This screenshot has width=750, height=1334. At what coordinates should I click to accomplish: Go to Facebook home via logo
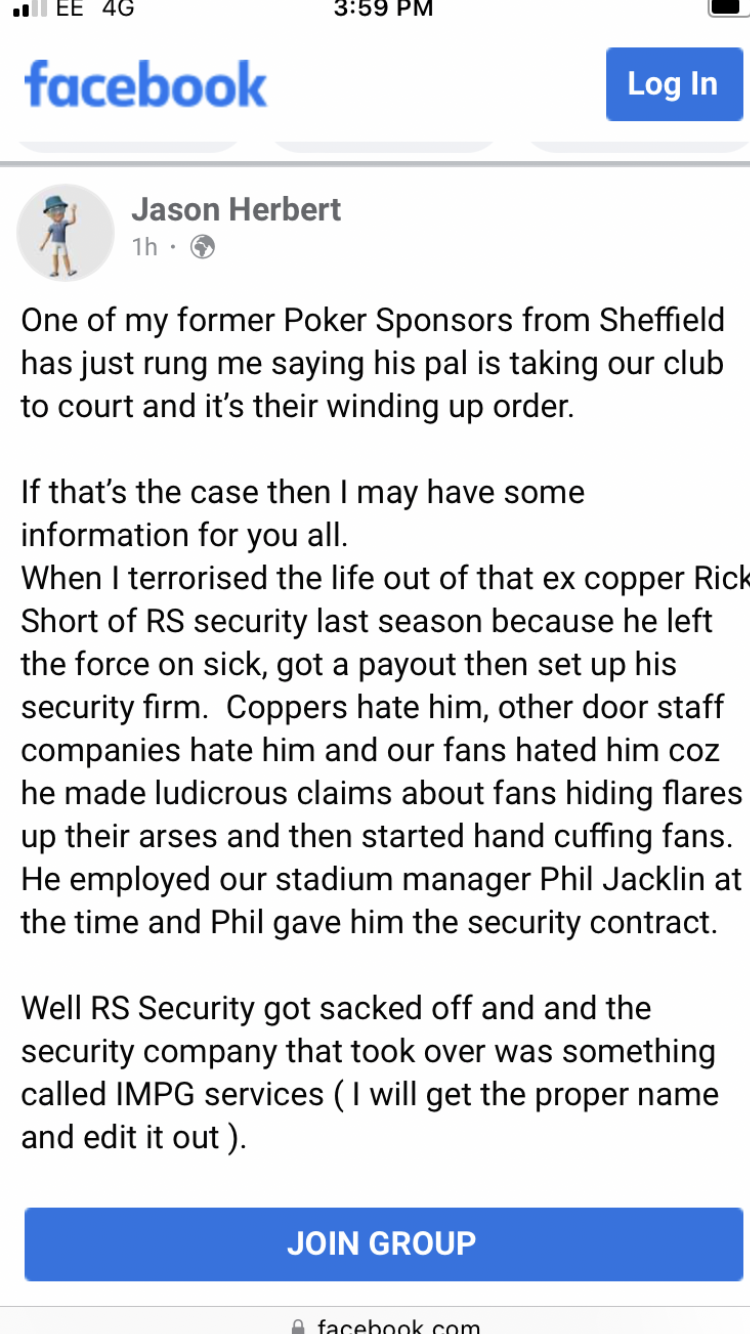pos(146,84)
